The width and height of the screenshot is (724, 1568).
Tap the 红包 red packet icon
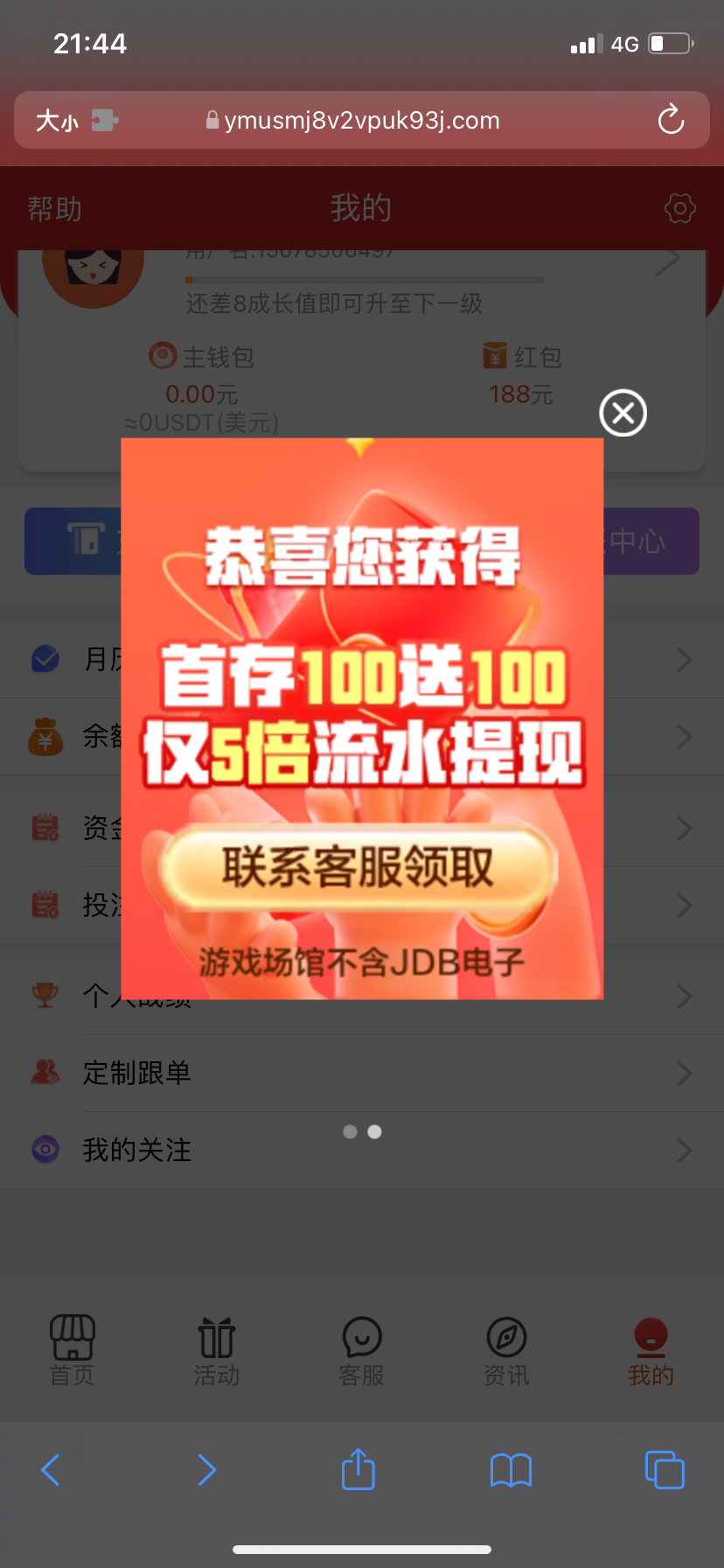pyautogui.click(x=493, y=355)
